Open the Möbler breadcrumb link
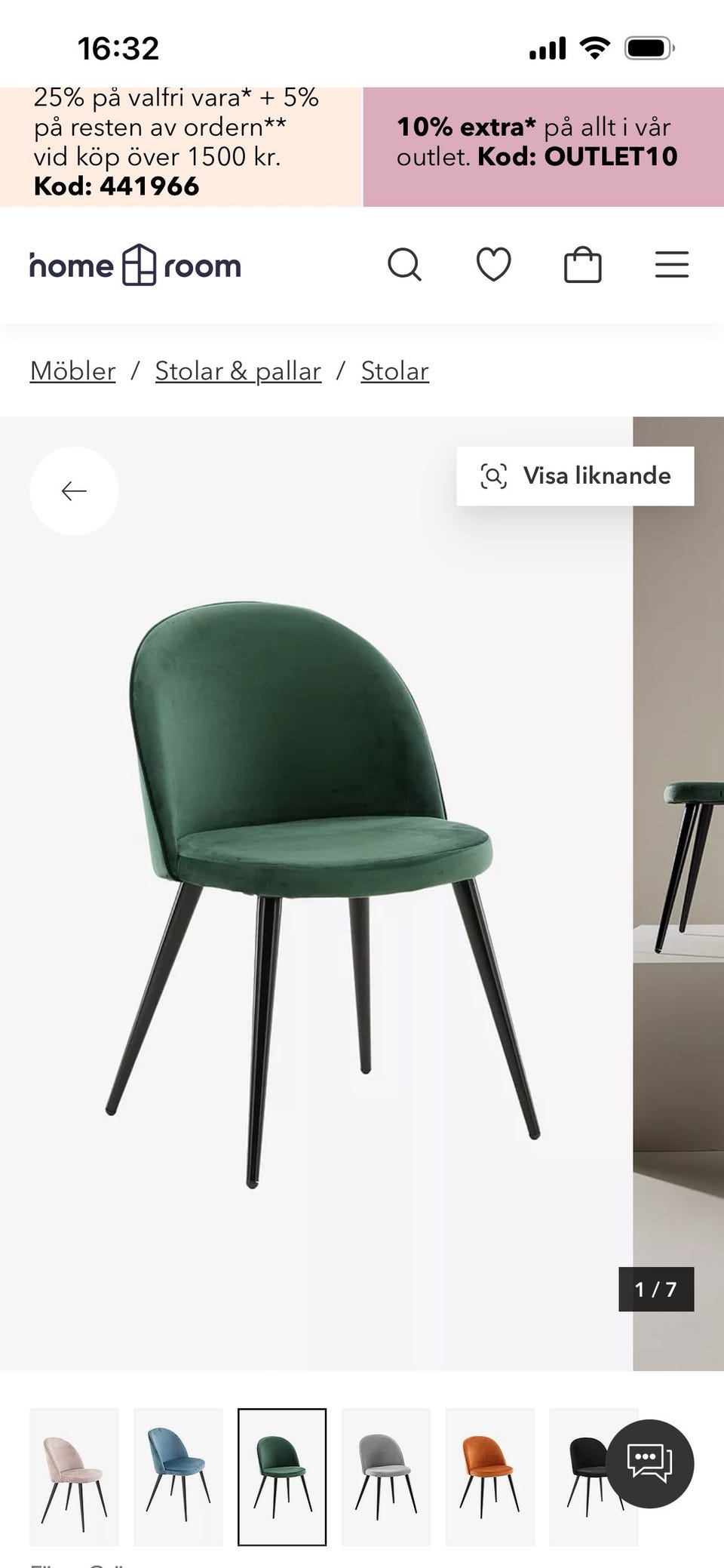Viewport: 724px width, 1568px height. tap(72, 371)
